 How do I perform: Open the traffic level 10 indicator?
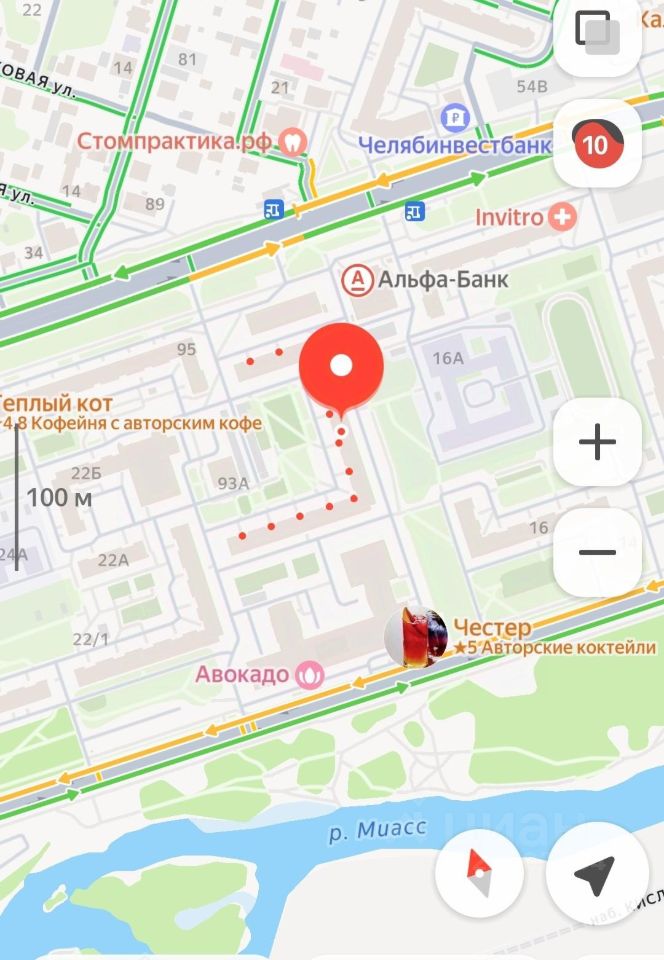(598, 144)
